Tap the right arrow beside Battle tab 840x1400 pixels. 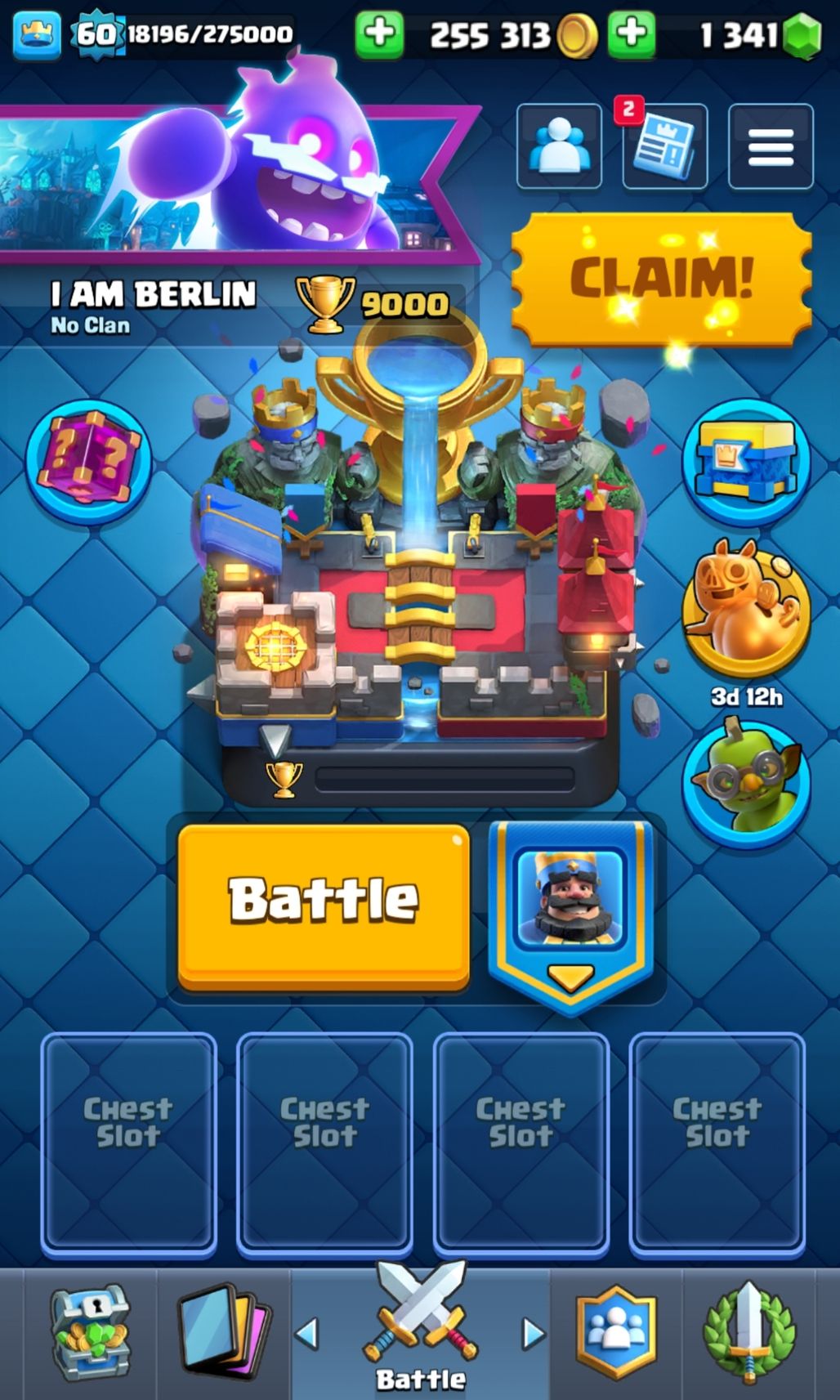(x=532, y=1333)
